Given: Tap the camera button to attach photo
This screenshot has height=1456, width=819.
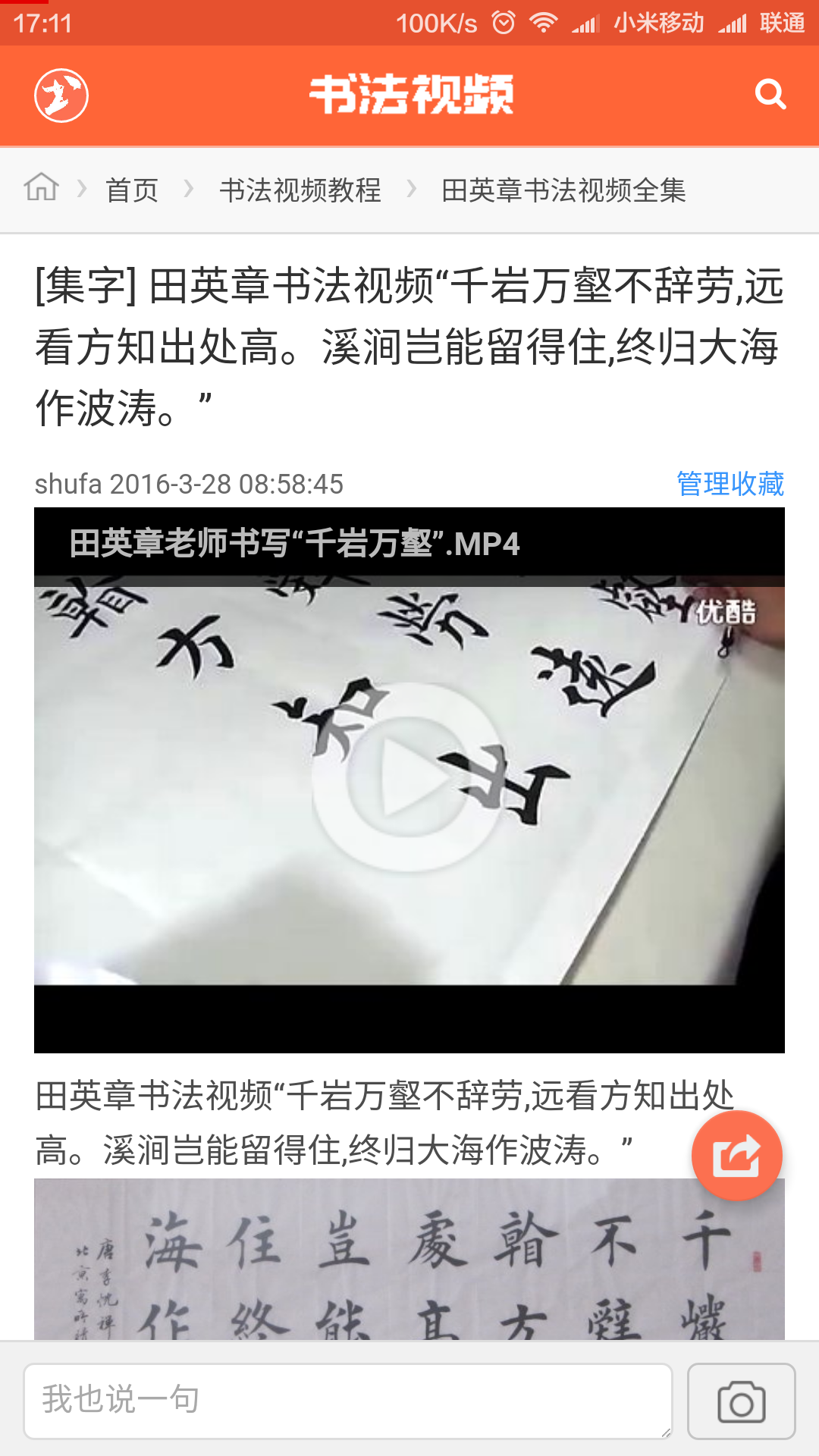Looking at the screenshot, I should coord(741,1401).
